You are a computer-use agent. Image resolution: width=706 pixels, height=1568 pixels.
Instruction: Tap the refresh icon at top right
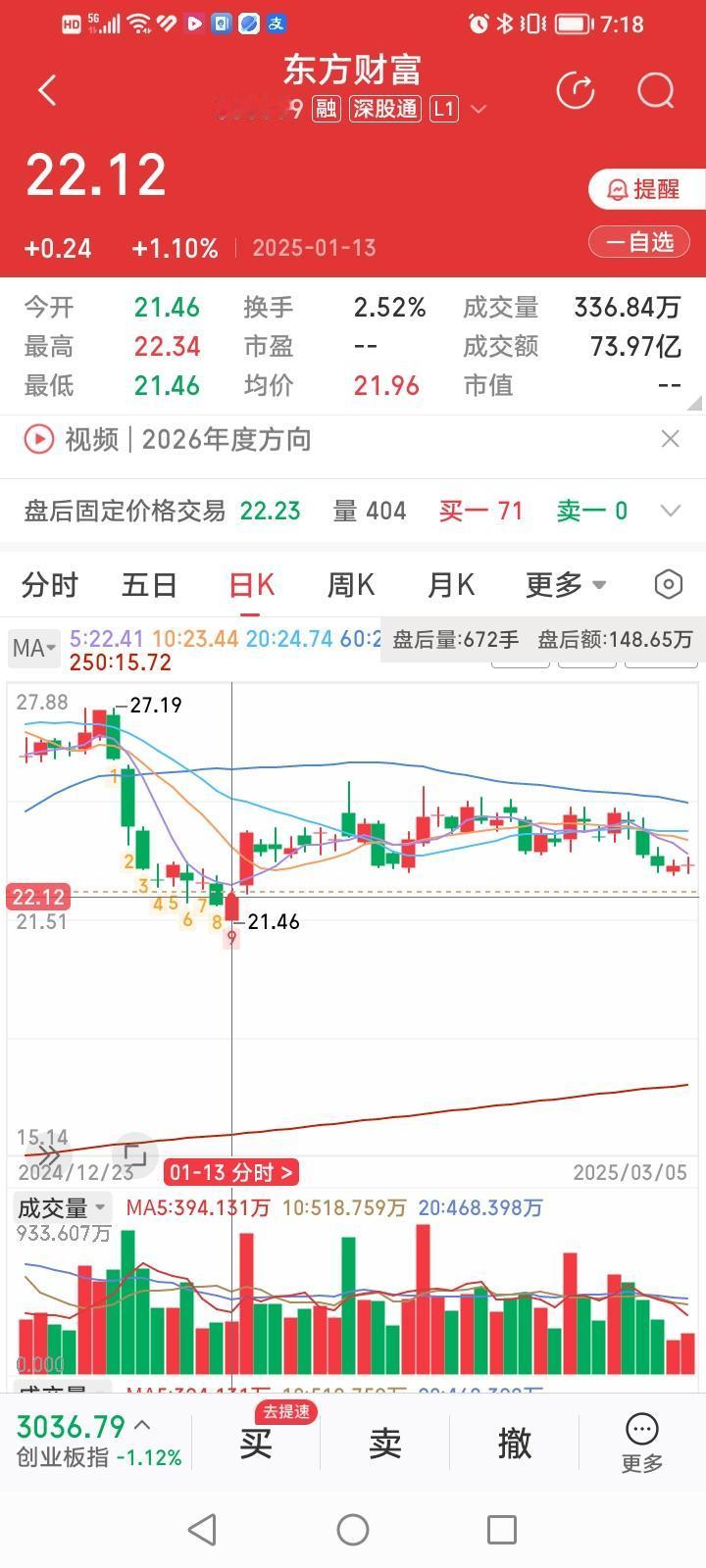click(x=577, y=90)
